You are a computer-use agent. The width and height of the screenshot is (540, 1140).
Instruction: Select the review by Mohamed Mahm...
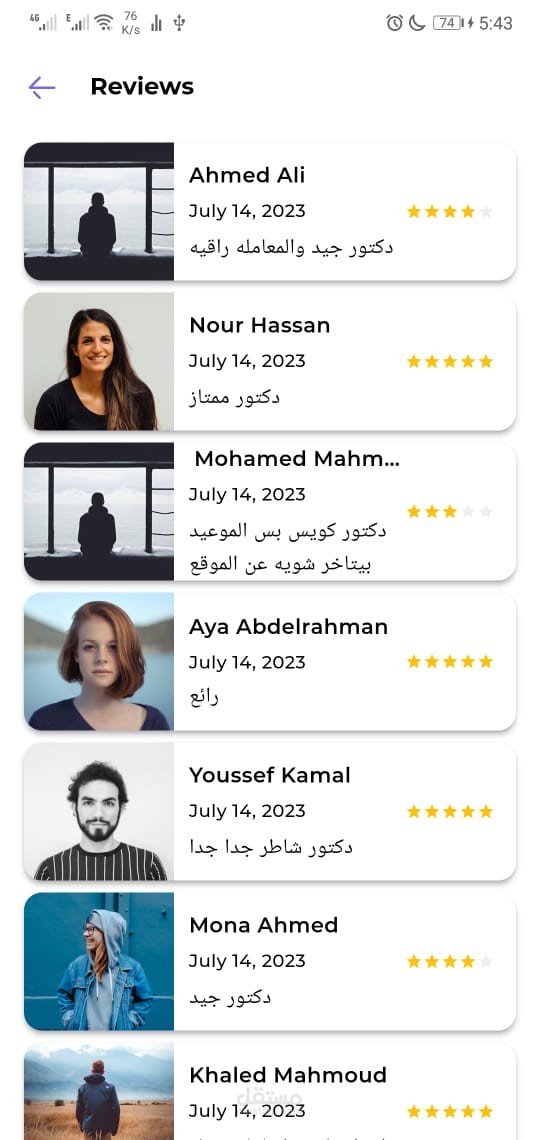click(270, 511)
